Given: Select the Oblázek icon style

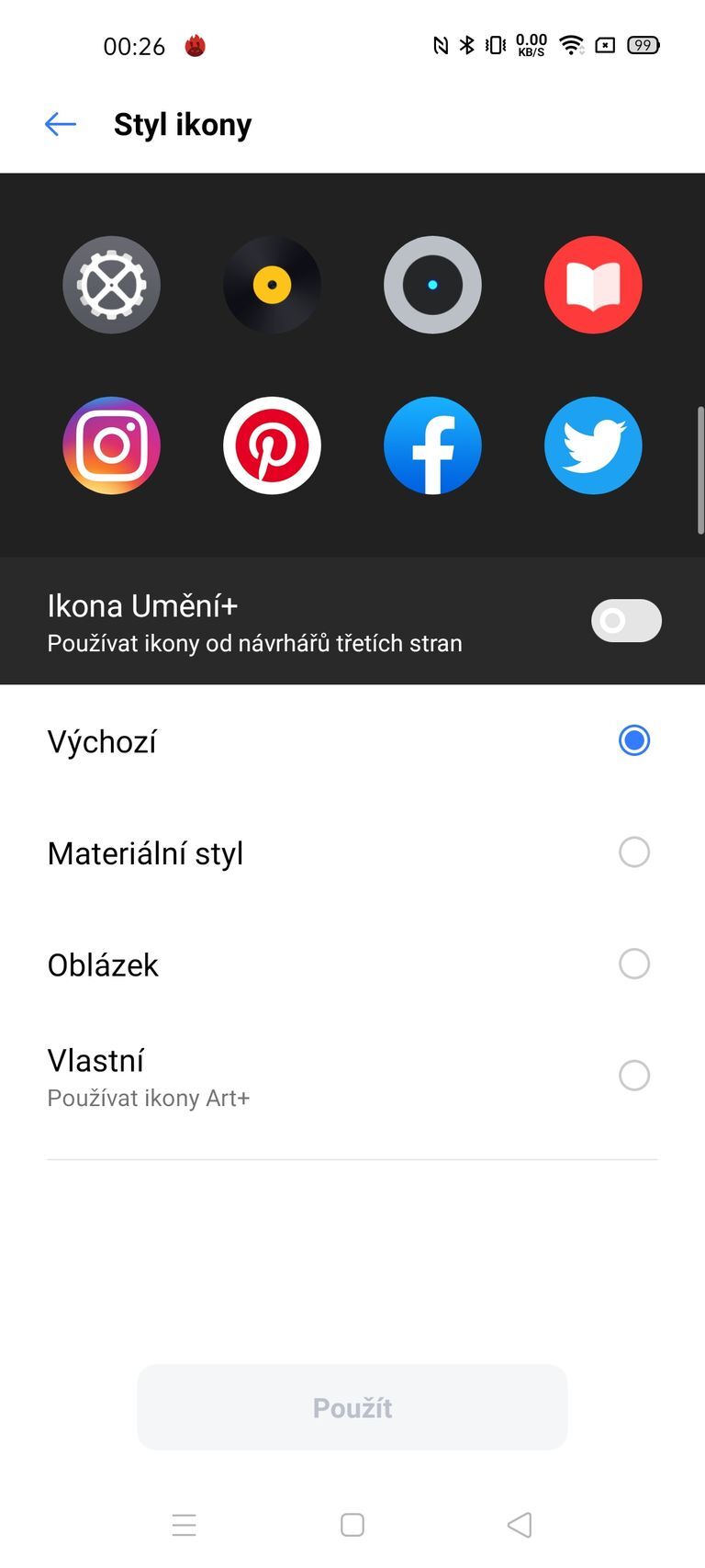Looking at the screenshot, I should [634, 964].
